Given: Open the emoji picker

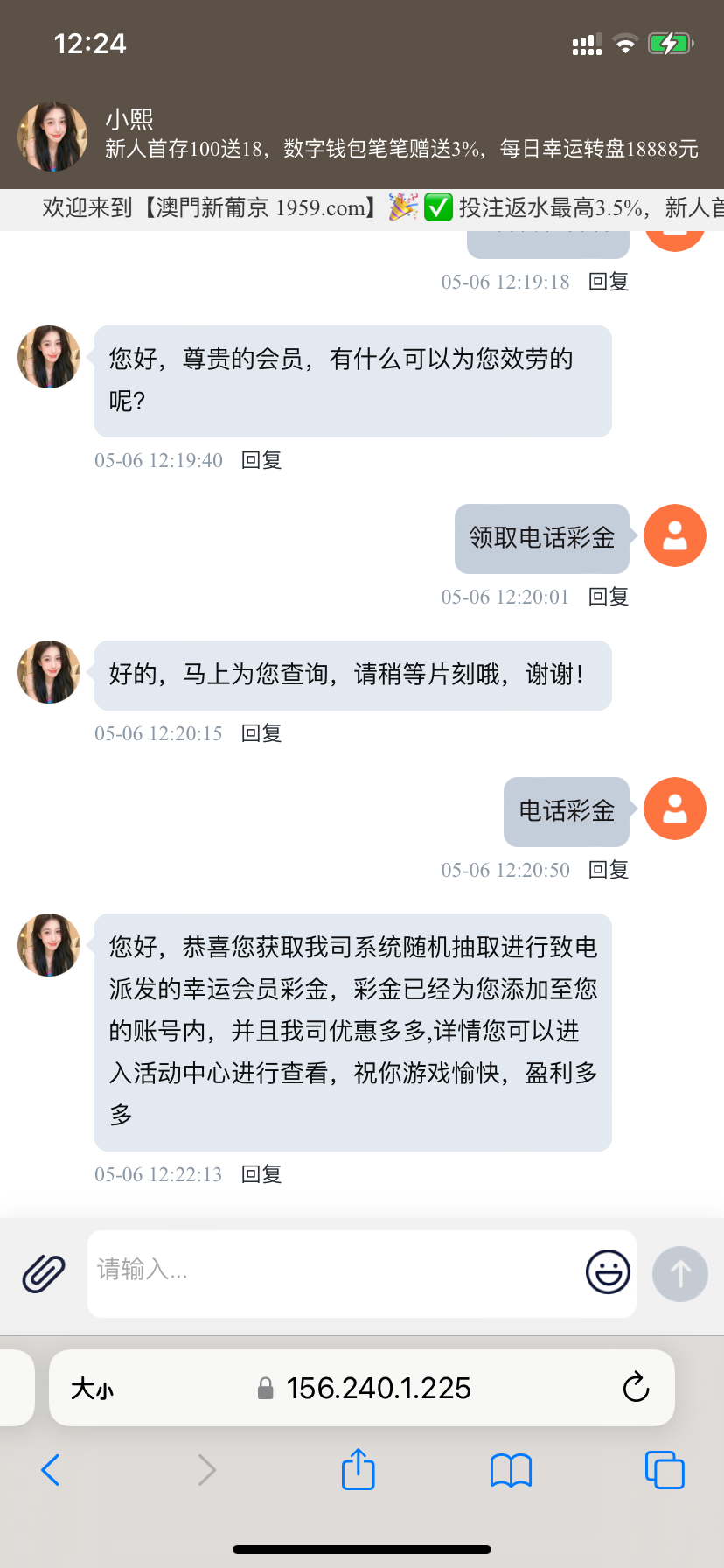Looking at the screenshot, I should (608, 1271).
